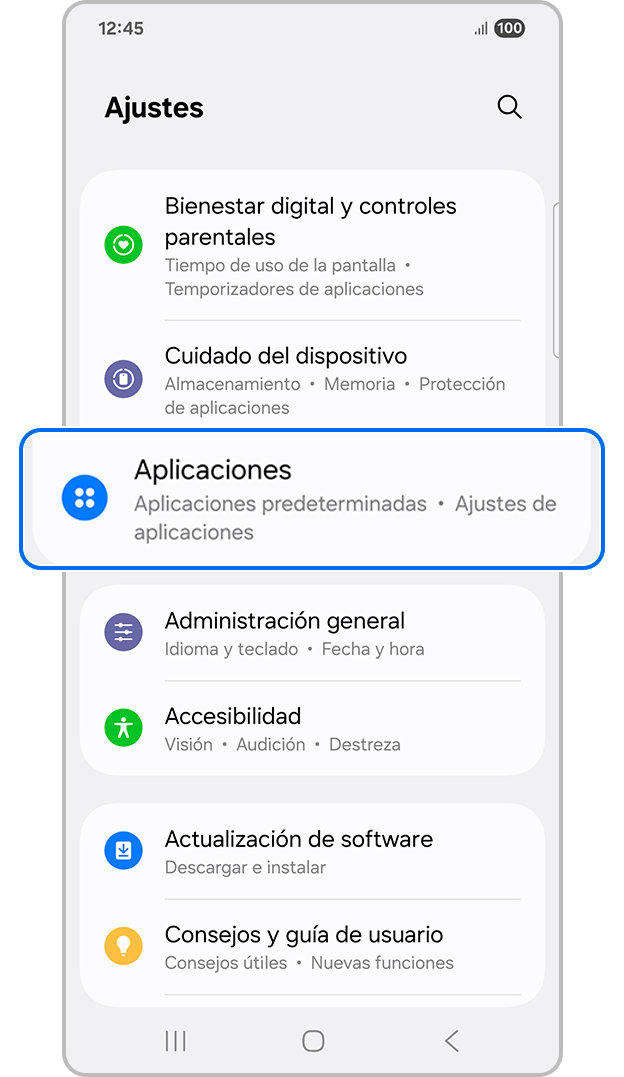Select Actualización de software
The width and height of the screenshot is (624, 1077).
coord(310,851)
